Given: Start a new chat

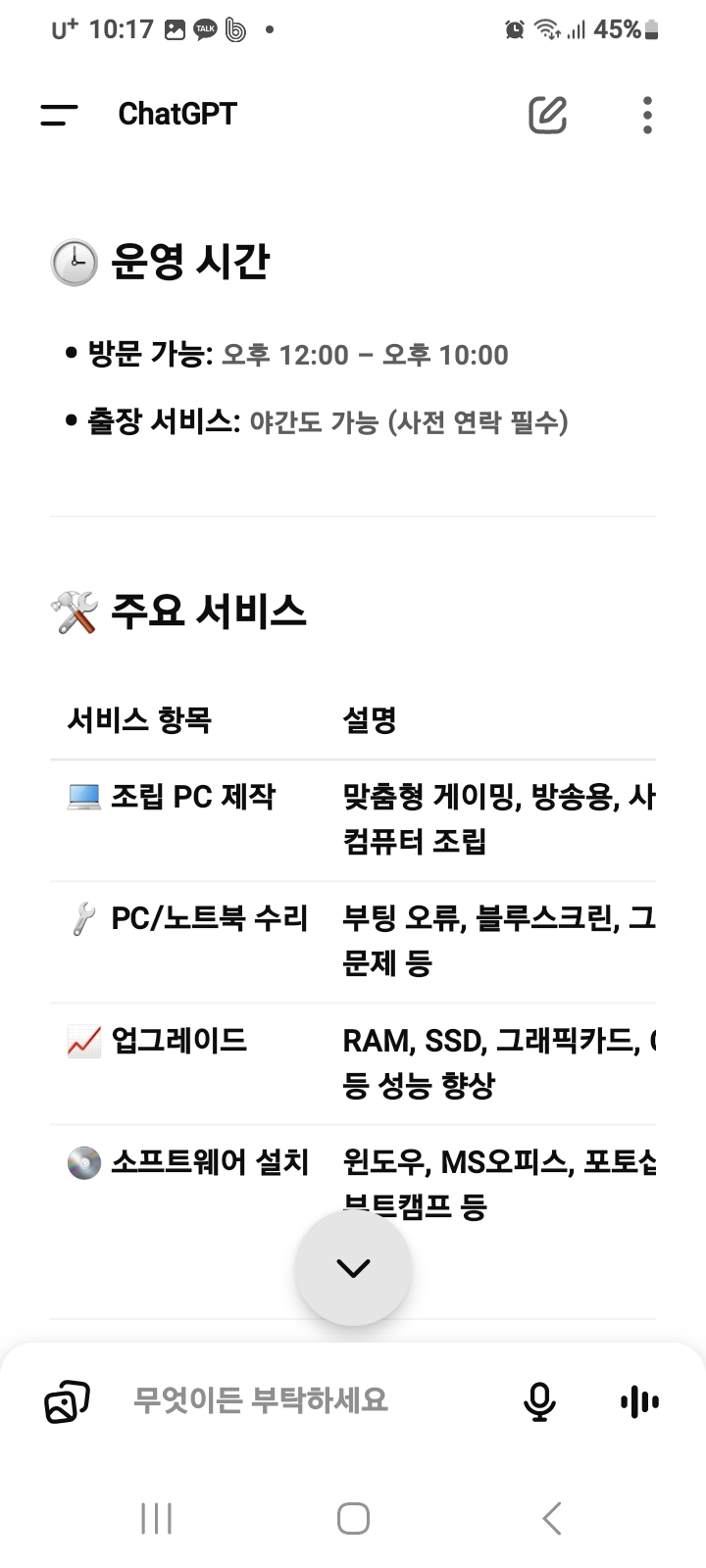Looking at the screenshot, I should pyautogui.click(x=547, y=115).
